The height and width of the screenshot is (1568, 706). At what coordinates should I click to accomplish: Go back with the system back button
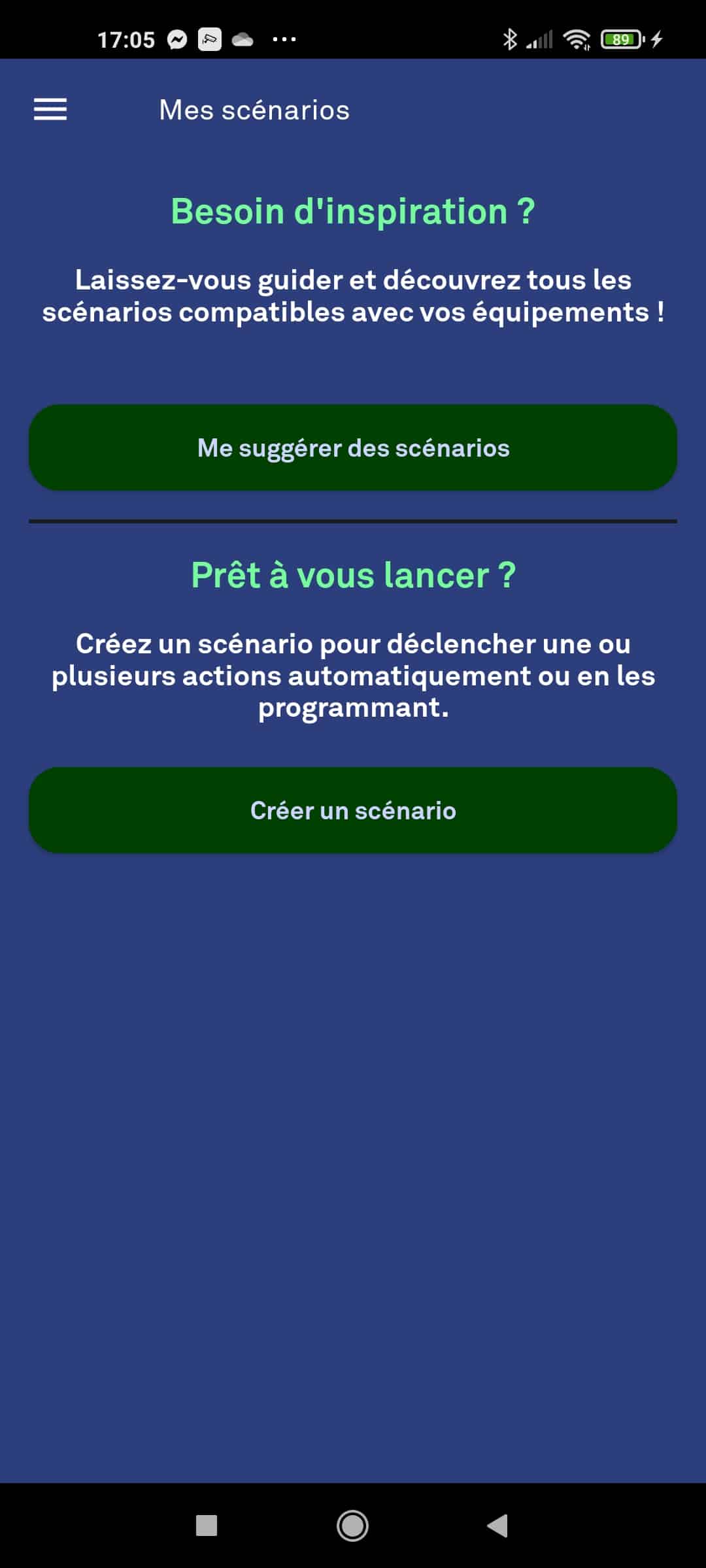click(498, 1526)
